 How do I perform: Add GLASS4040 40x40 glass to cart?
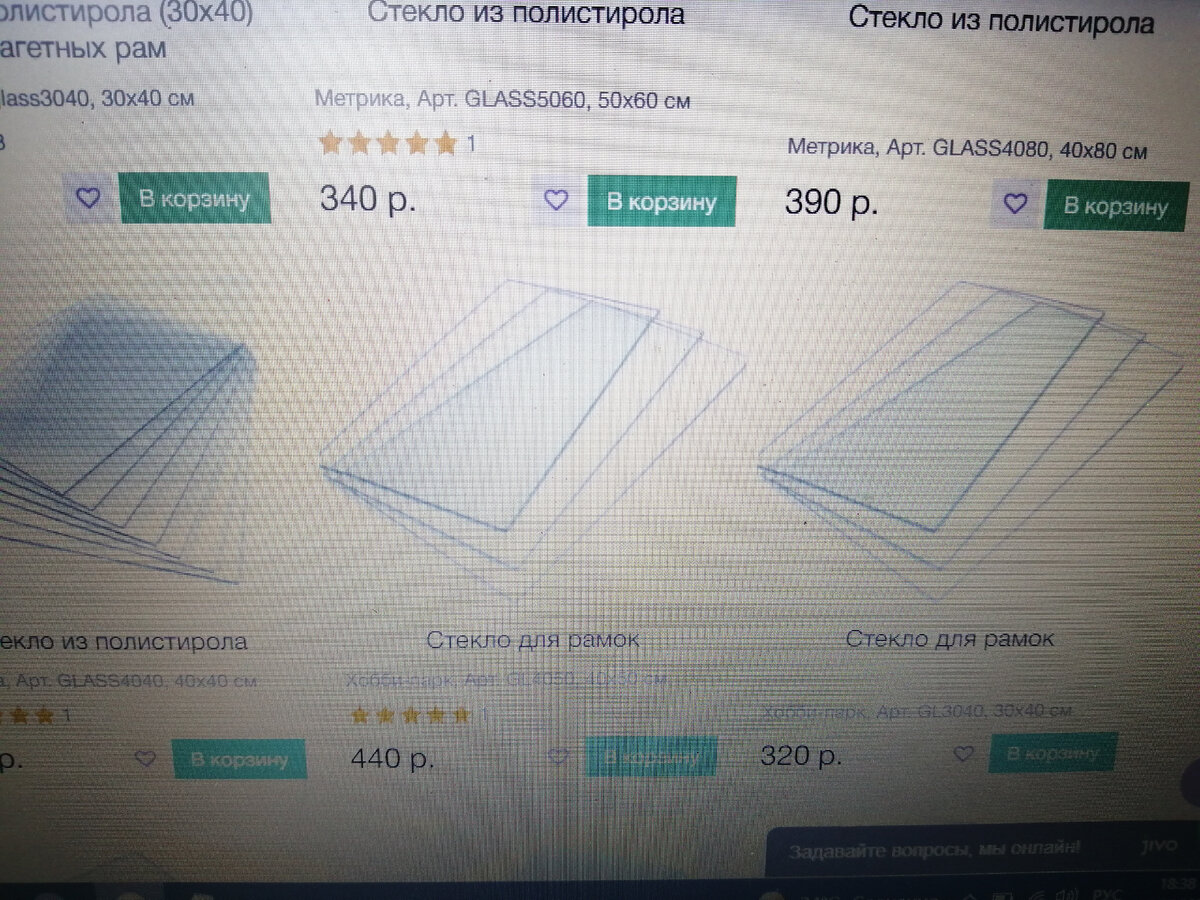(238, 759)
